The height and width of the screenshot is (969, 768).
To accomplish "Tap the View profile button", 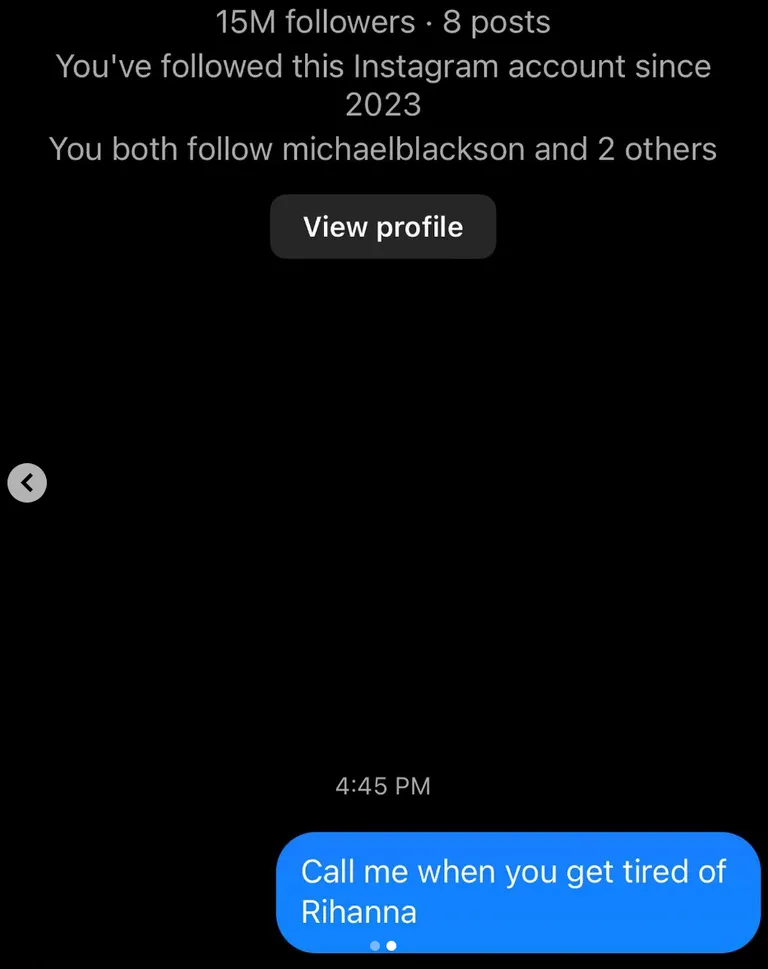I will tap(383, 227).
